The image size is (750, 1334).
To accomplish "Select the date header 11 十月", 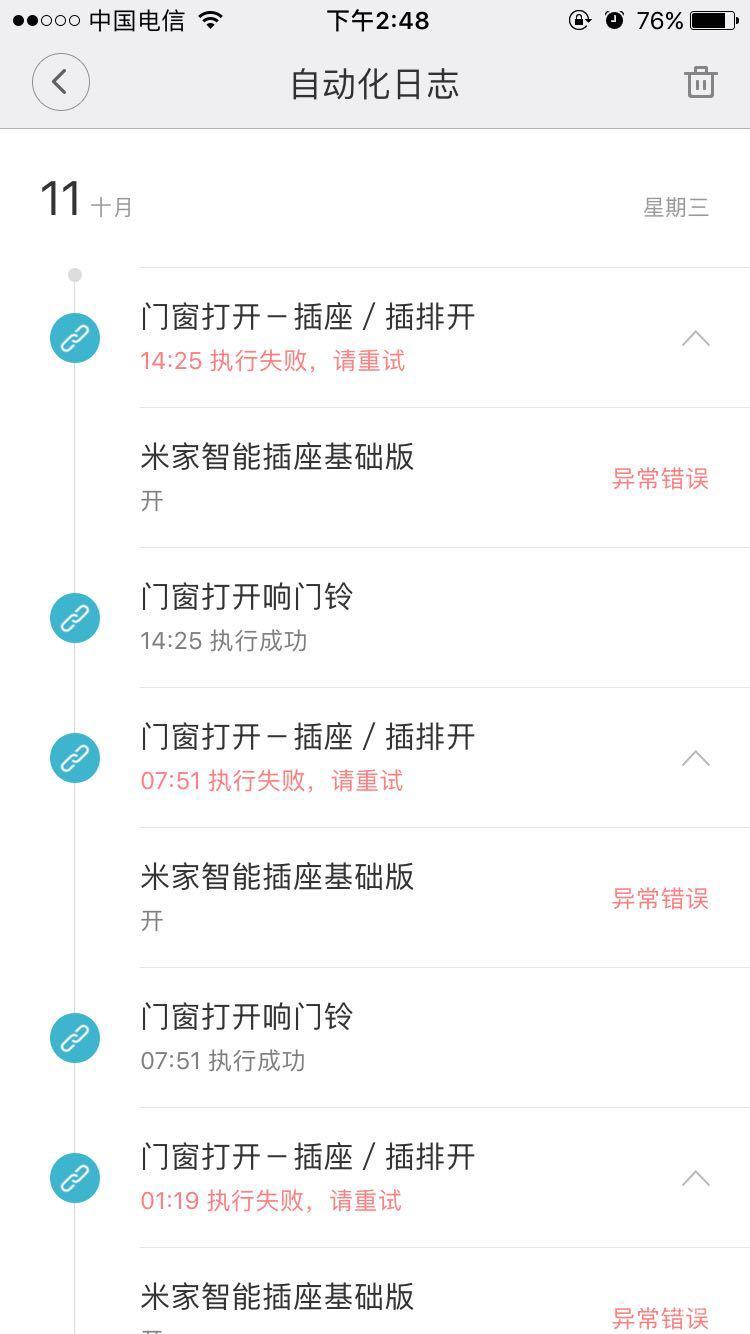I will [80, 199].
